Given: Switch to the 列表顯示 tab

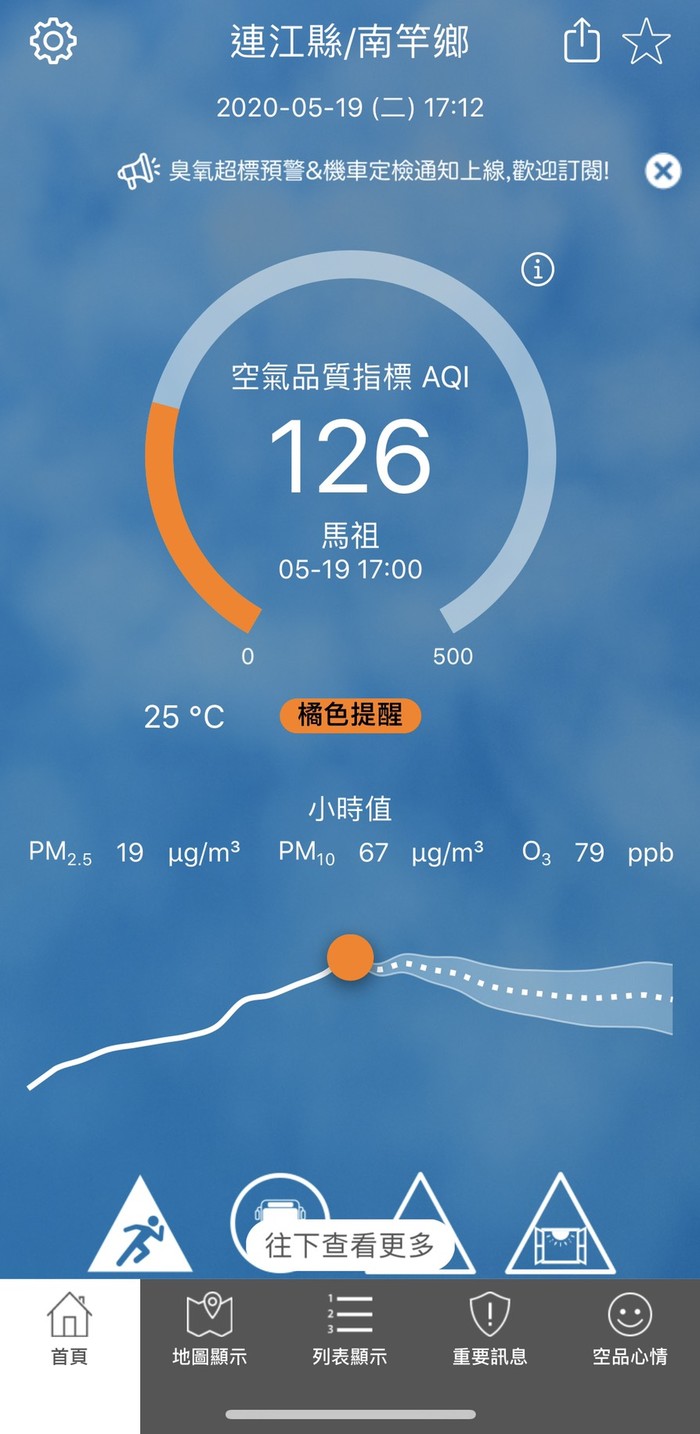Looking at the screenshot, I should coord(349,1329).
